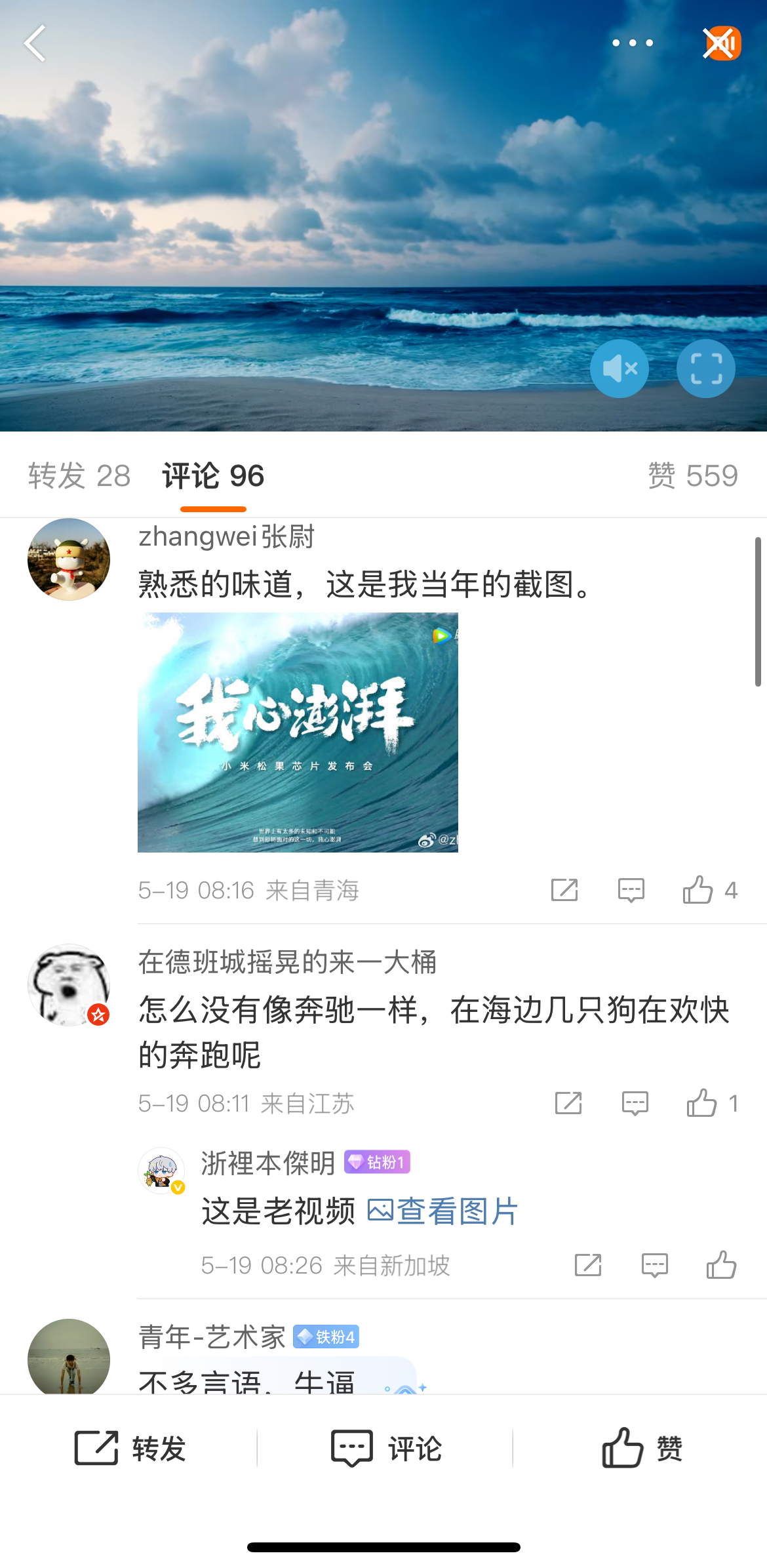Tap 评论 in the bottom bar

click(385, 1448)
